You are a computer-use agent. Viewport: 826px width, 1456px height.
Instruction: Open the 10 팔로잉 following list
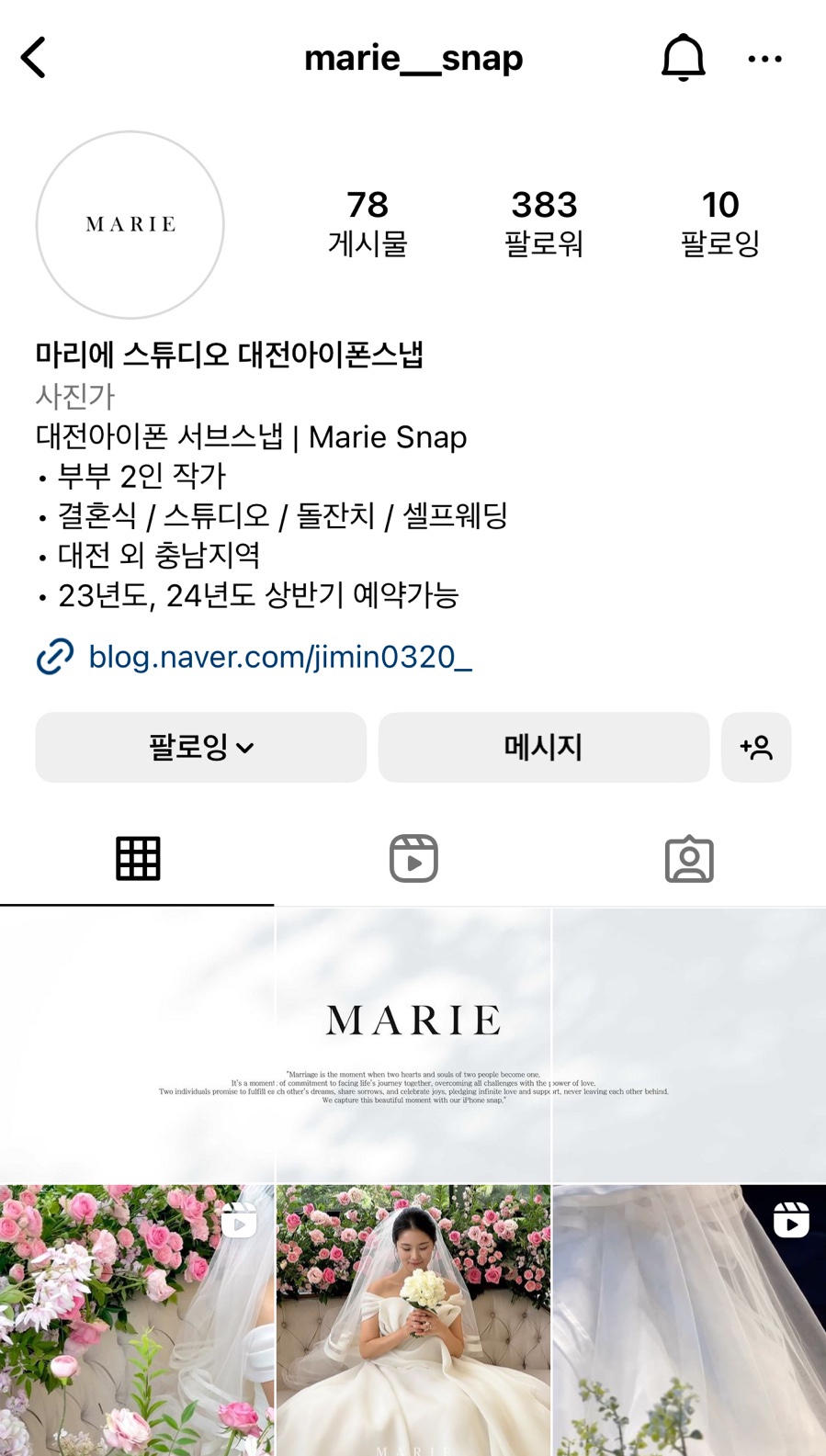tap(720, 222)
